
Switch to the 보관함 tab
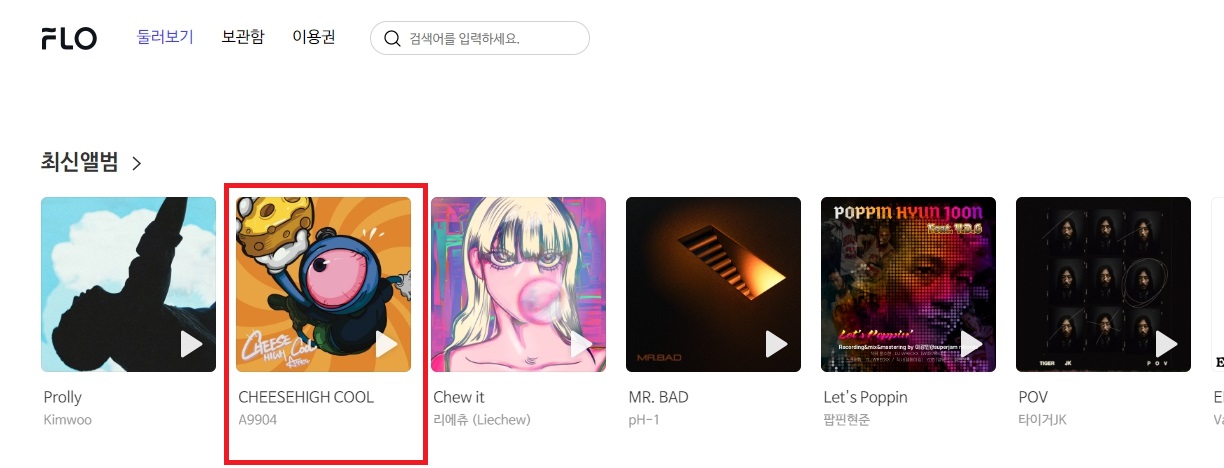coord(243,37)
